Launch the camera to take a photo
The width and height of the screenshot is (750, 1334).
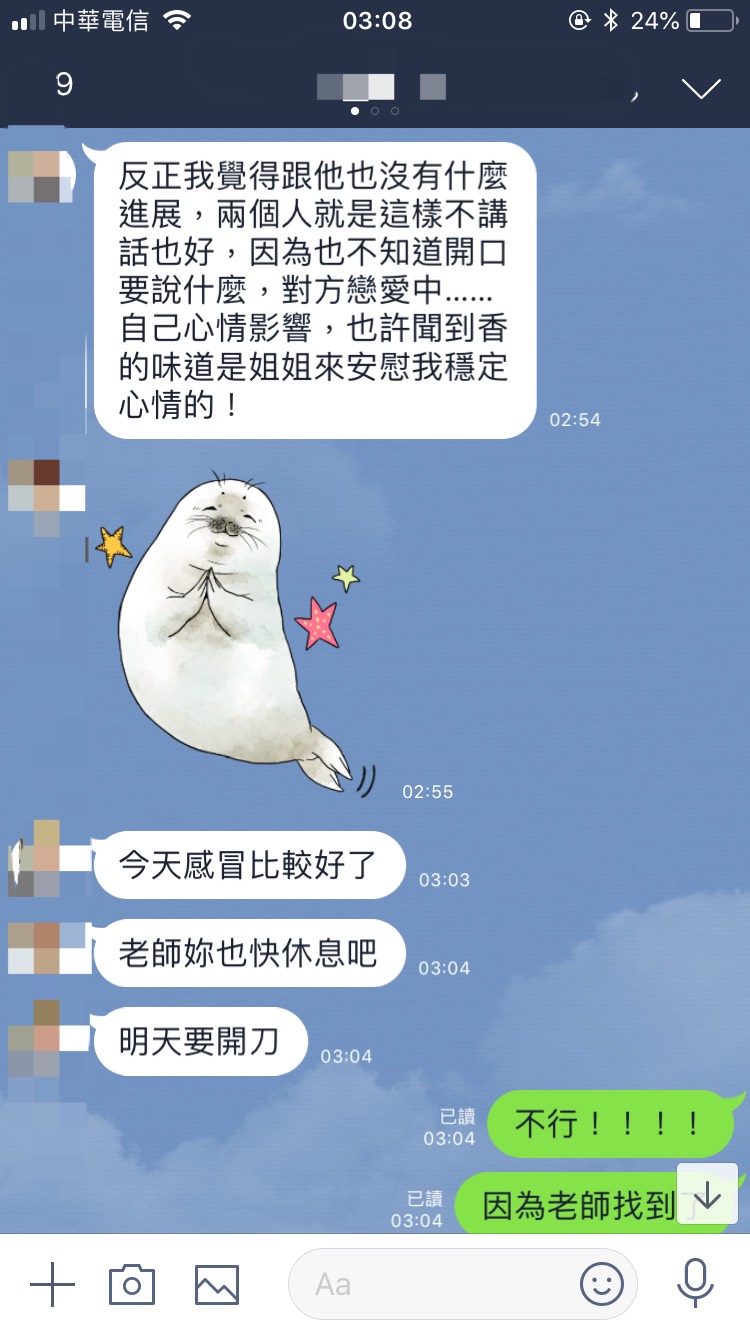pos(132,1283)
